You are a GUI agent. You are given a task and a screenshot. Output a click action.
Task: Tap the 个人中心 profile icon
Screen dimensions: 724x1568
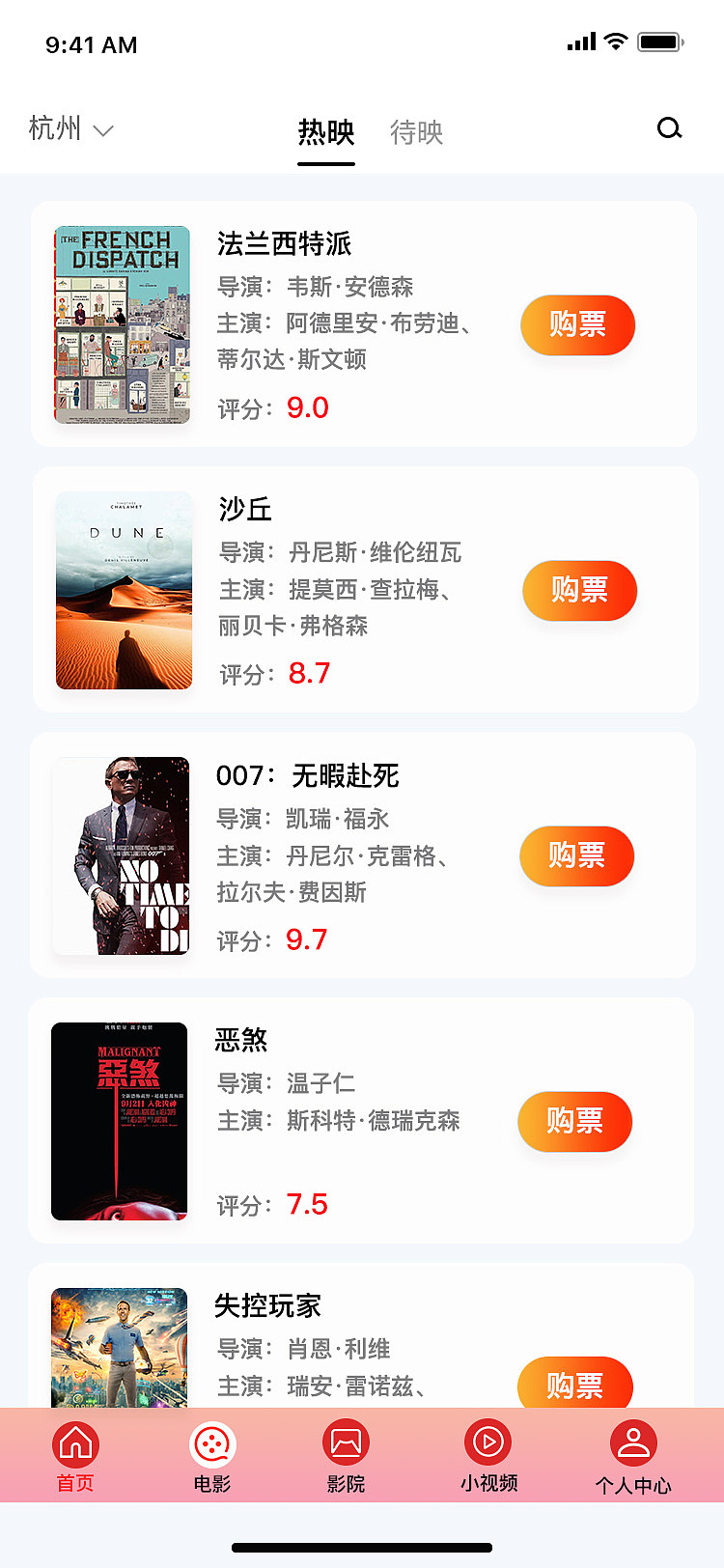pos(633,1442)
